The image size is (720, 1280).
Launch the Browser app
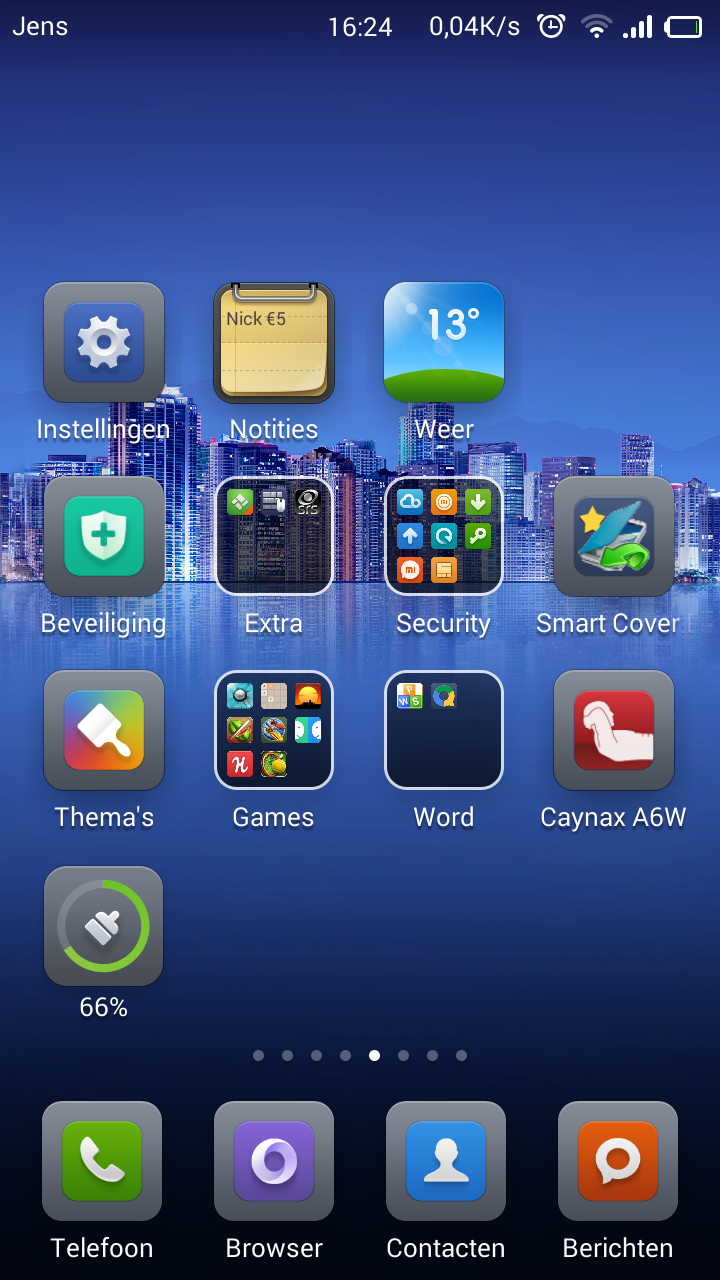pyautogui.click(x=274, y=1162)
